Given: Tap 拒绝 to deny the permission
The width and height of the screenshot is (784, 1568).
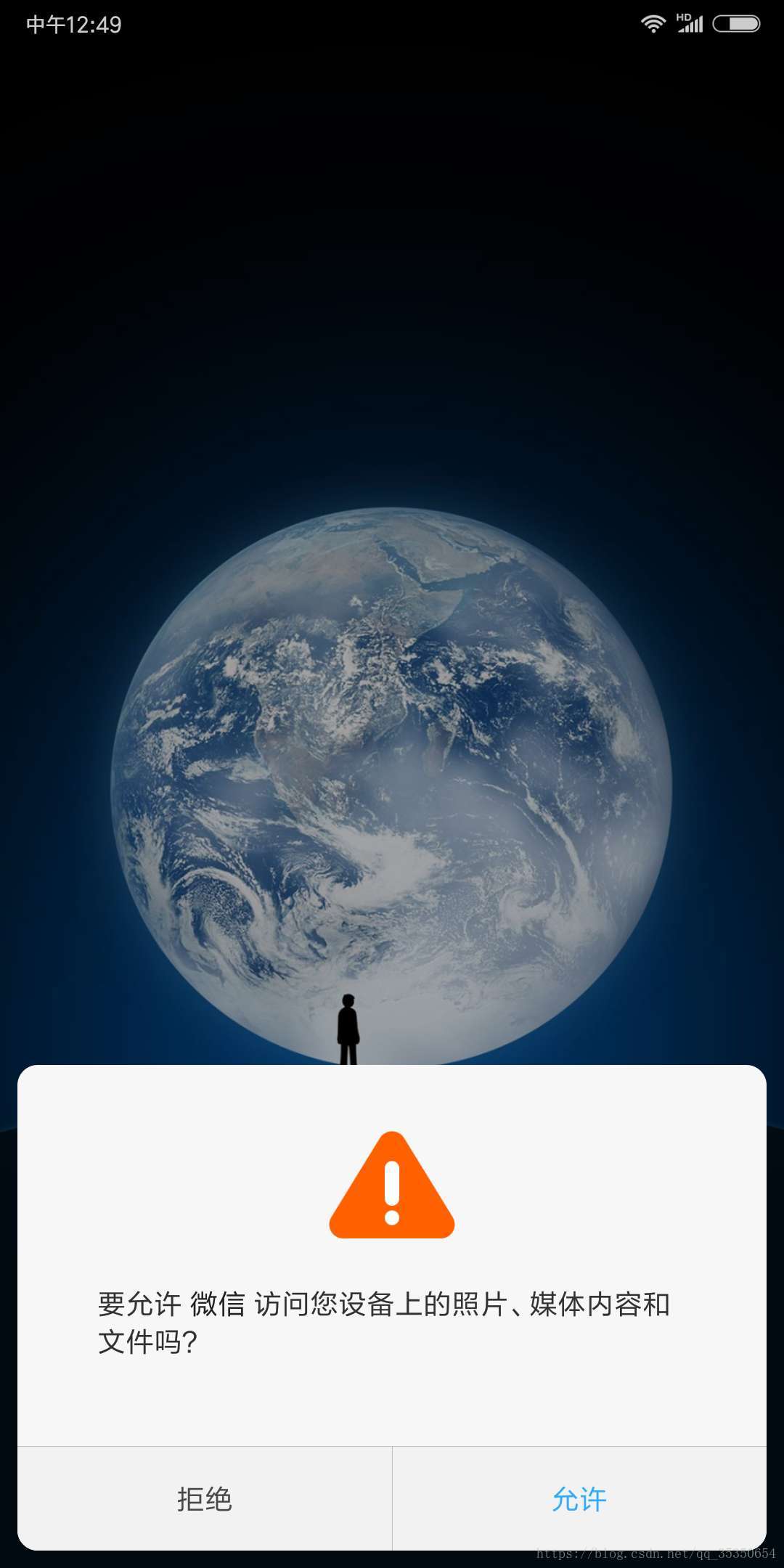Looking at the screenshot, I should pyautogui.click(x=205, y=1499).
